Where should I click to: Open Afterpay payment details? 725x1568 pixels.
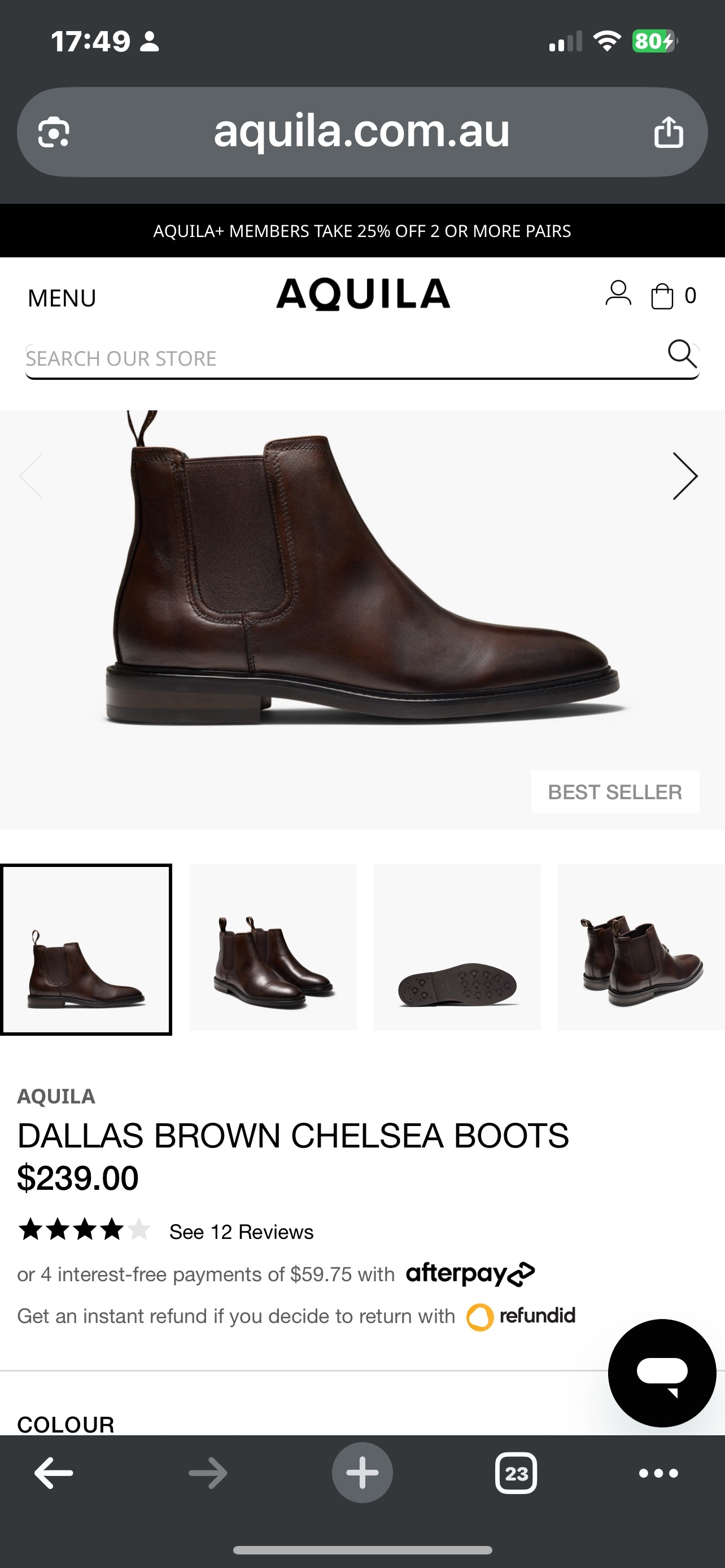[470, 1274]
